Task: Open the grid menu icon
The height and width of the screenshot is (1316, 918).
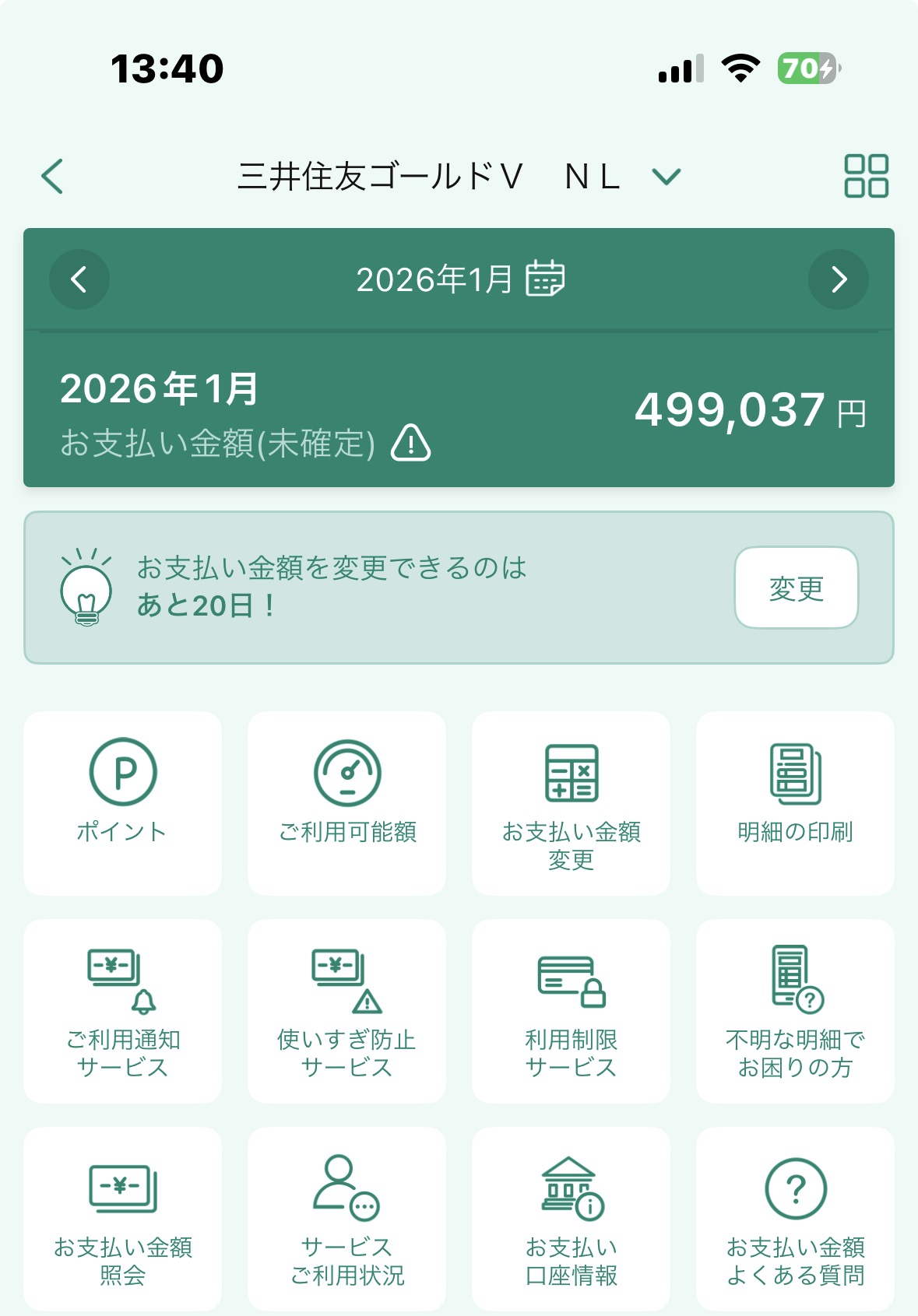Action: pyautogui.click(x=866, y=176)
